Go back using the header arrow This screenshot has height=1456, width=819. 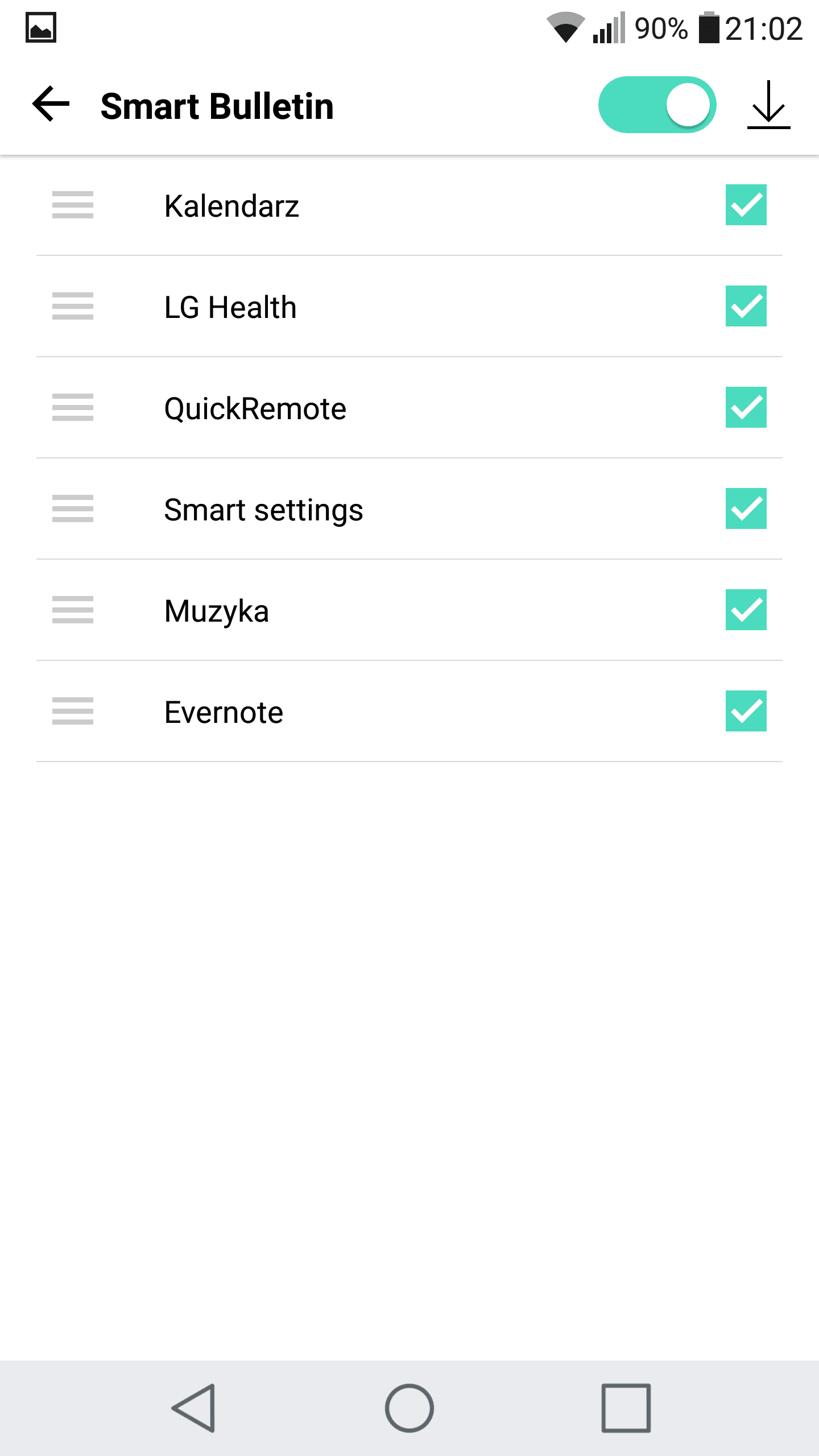(x=51, y=104)
